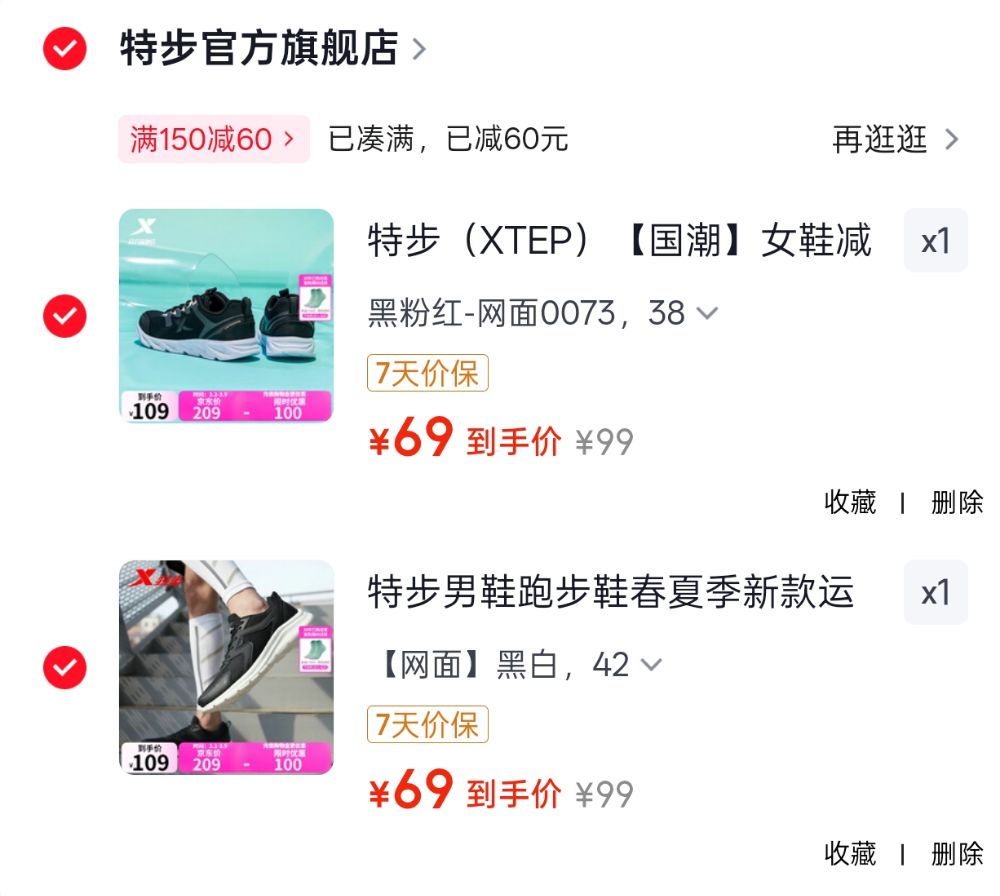View 7天价保 details for the 女鞋 item

[x=427, y=374]
